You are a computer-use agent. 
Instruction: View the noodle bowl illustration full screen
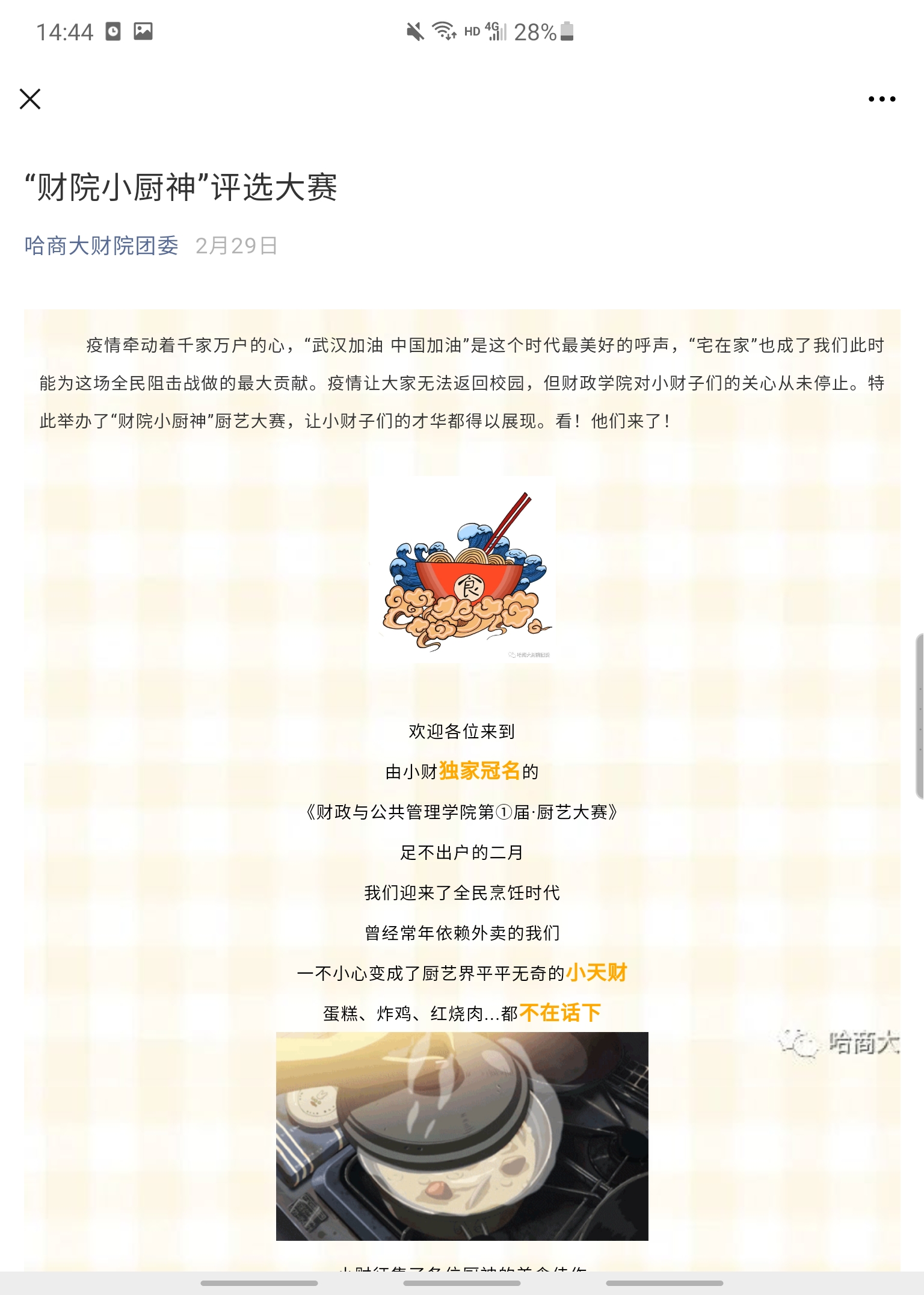[x=462, y=569]
